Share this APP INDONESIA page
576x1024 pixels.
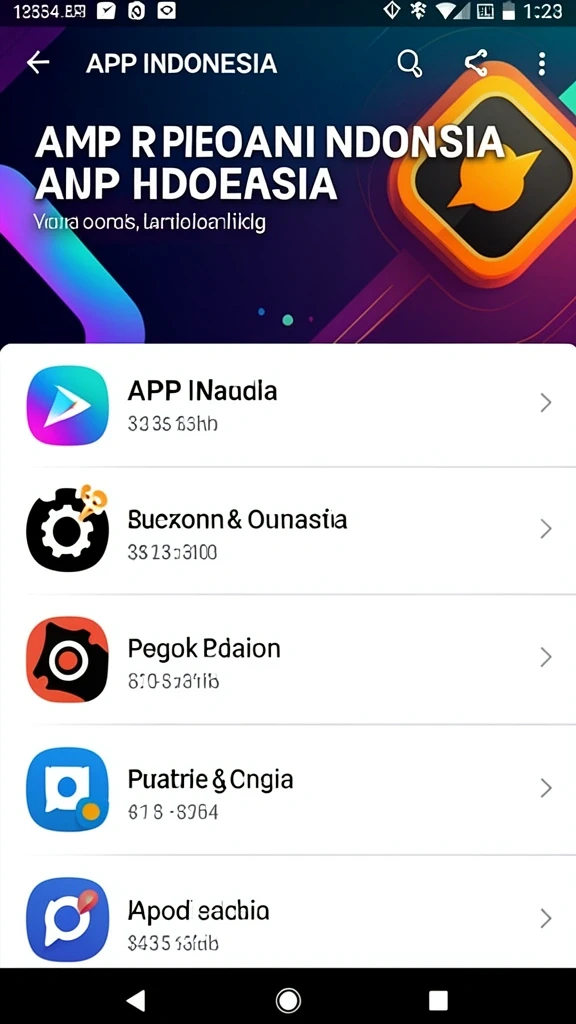pyautogui.click(x=476, y=63)
